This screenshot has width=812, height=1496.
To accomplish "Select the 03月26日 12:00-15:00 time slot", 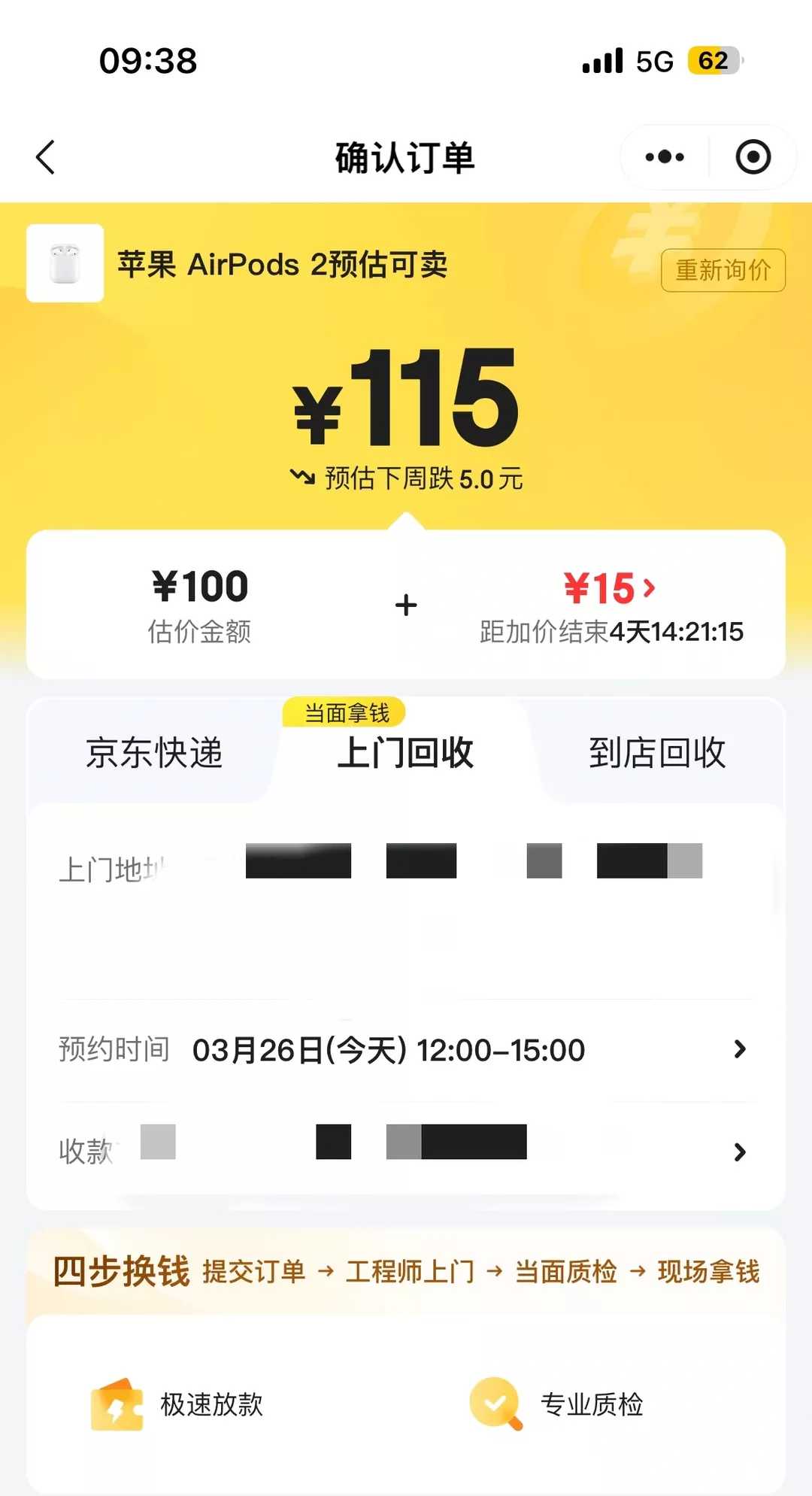I will point(389,1049).
